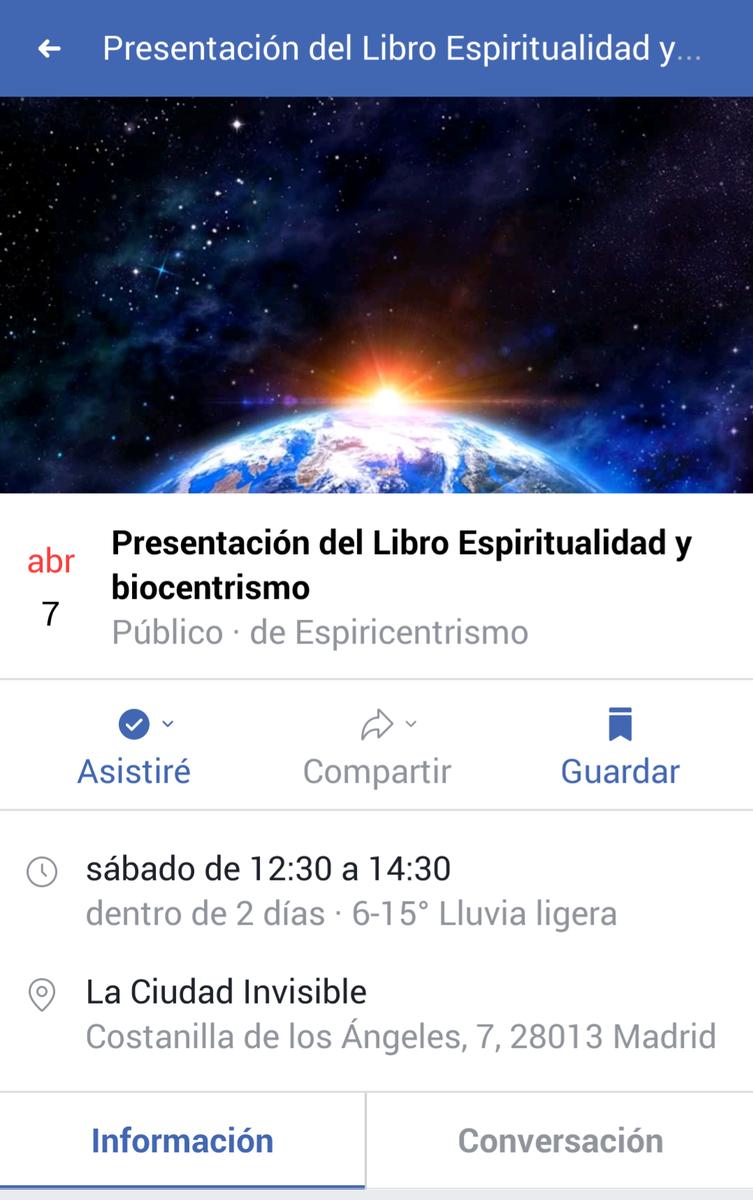Save the event with Guardar
The width and height of the screenshot is (753, 1200).
620,746
